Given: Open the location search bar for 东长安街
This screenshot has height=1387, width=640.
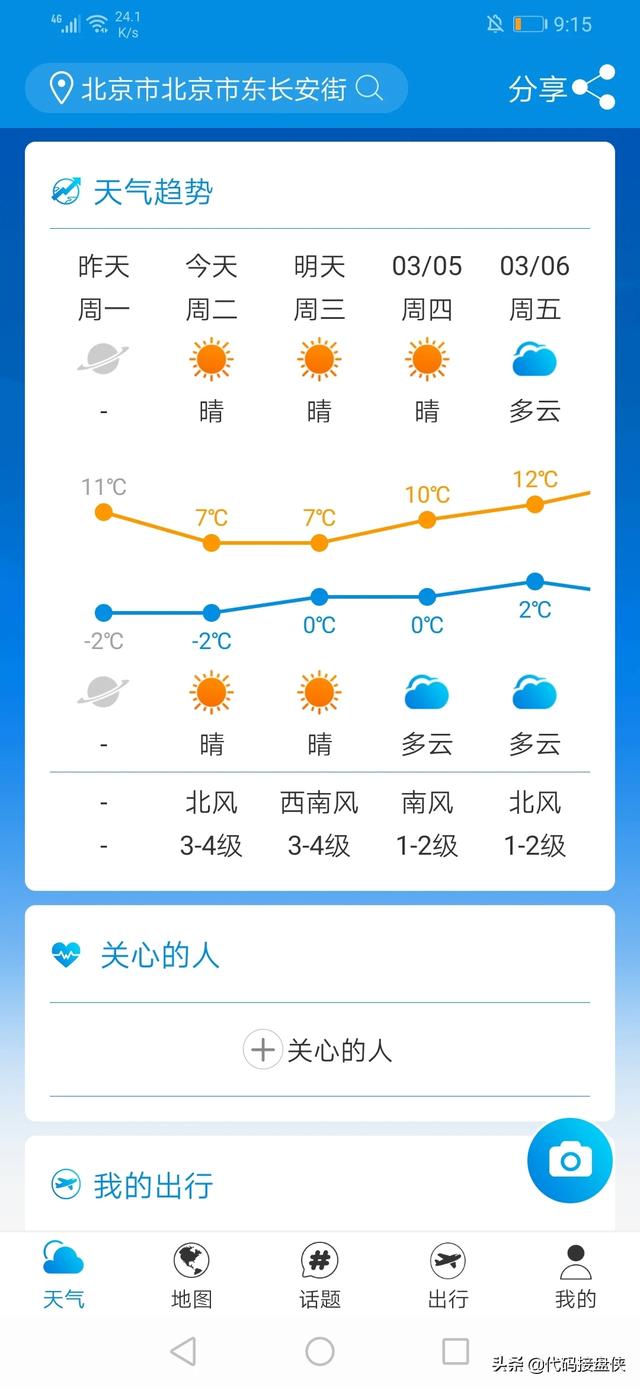Looking at the screenshot, I should pos(215,89).
